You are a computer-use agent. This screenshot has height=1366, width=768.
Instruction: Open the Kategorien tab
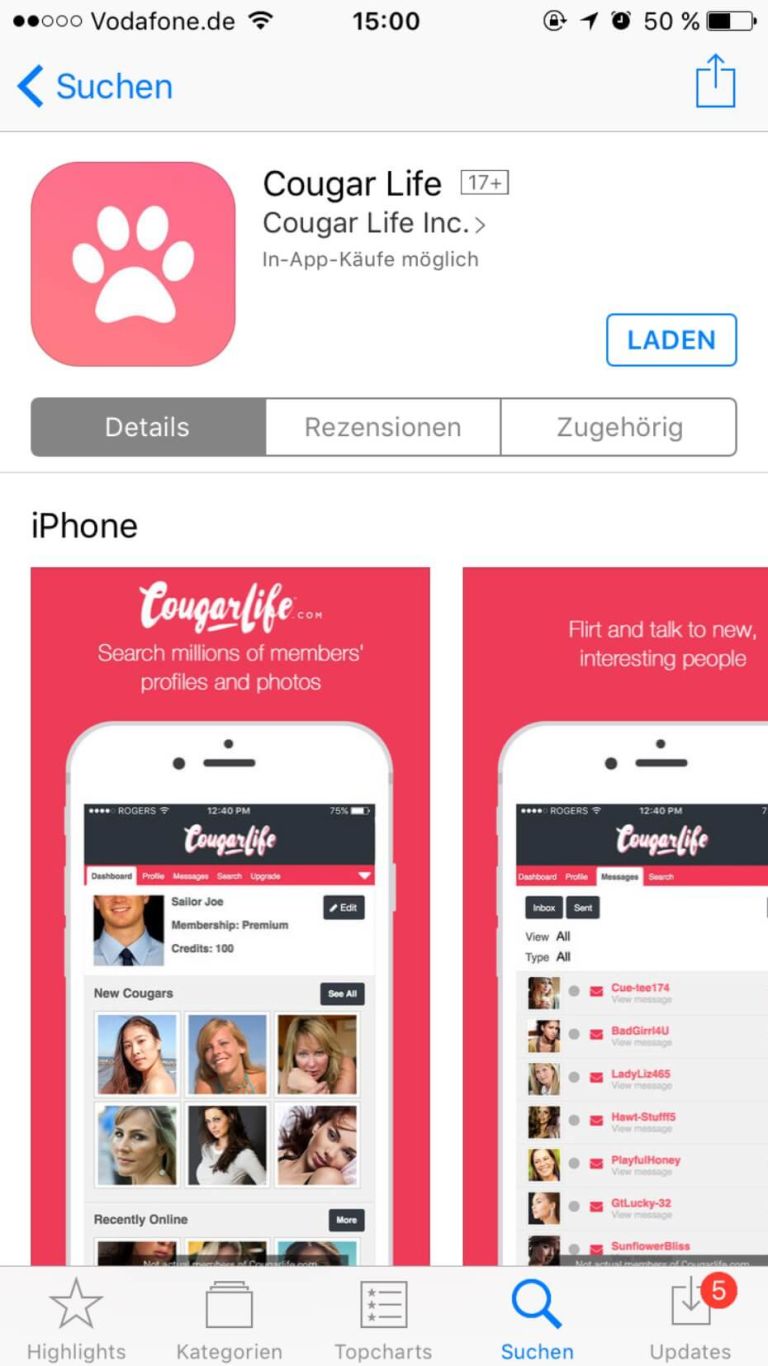229,1320
